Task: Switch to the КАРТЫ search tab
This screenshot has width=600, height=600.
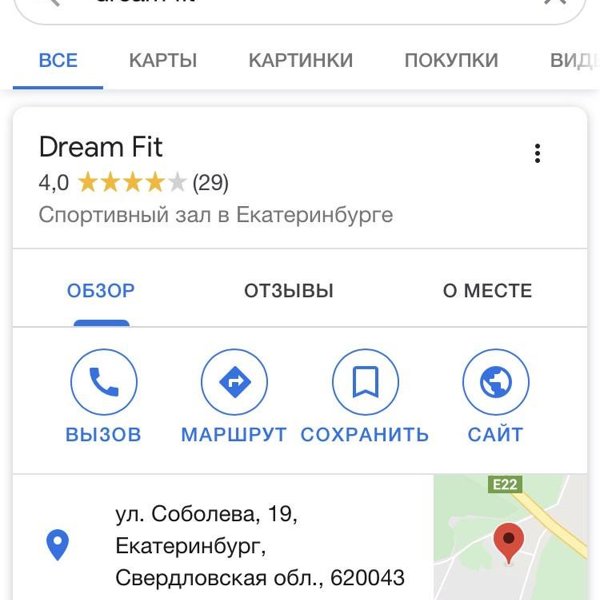Action: point(162,60)
